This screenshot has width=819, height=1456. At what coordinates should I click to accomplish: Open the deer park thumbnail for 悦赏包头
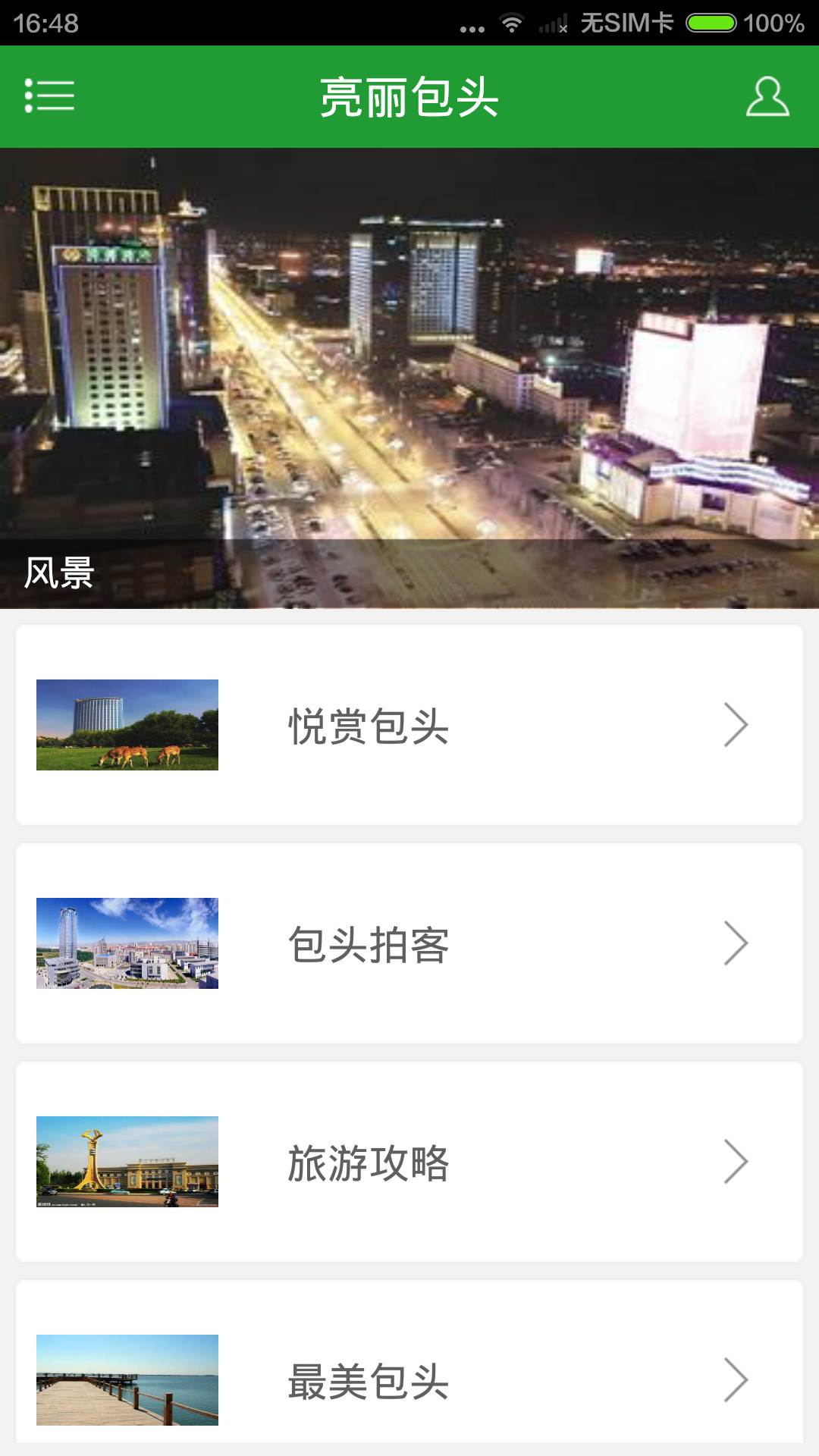click(127, 726)
